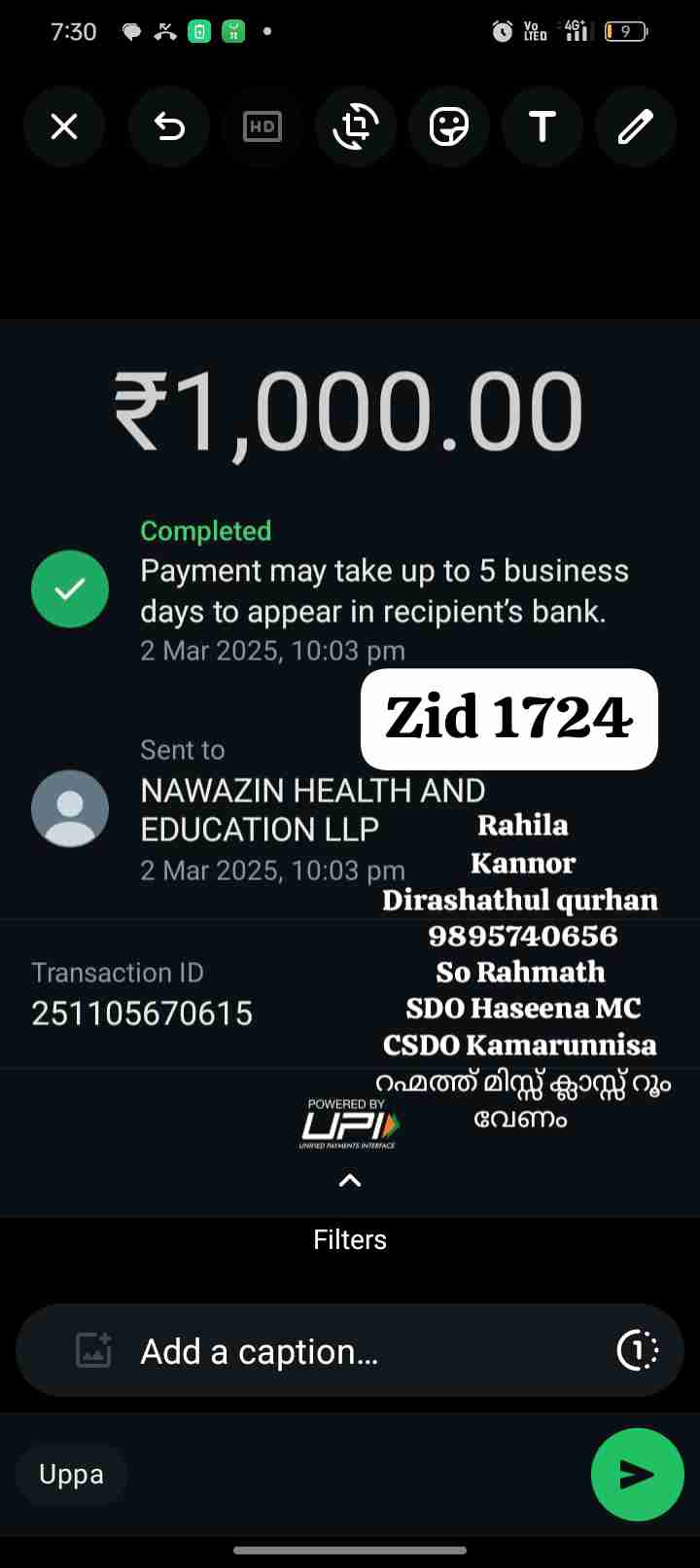Undo the last edit
The width and height of the screenshot is (700, 1568).
point(169,126)
